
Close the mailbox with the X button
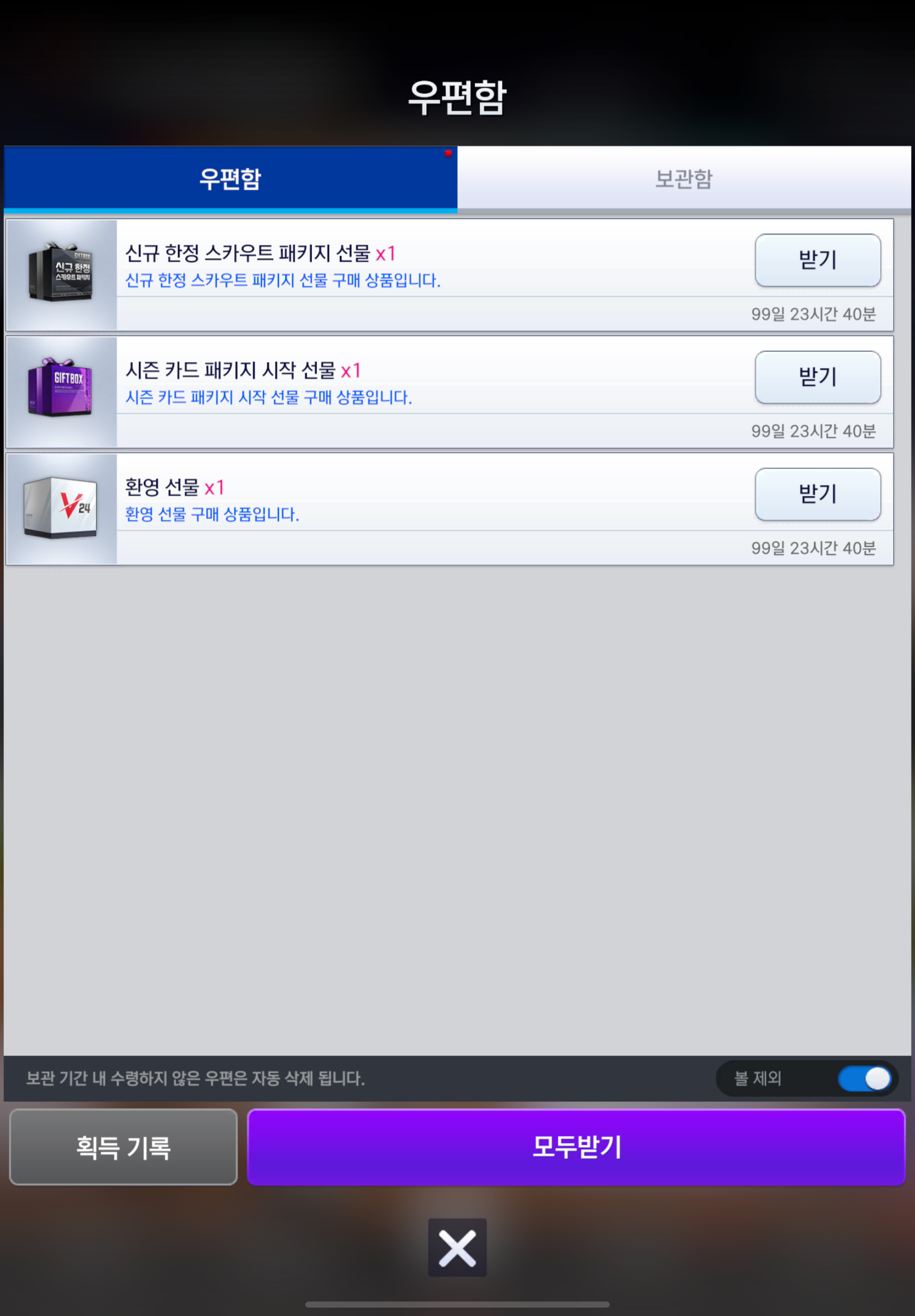pyautogui.click(x=457, y=1247)
